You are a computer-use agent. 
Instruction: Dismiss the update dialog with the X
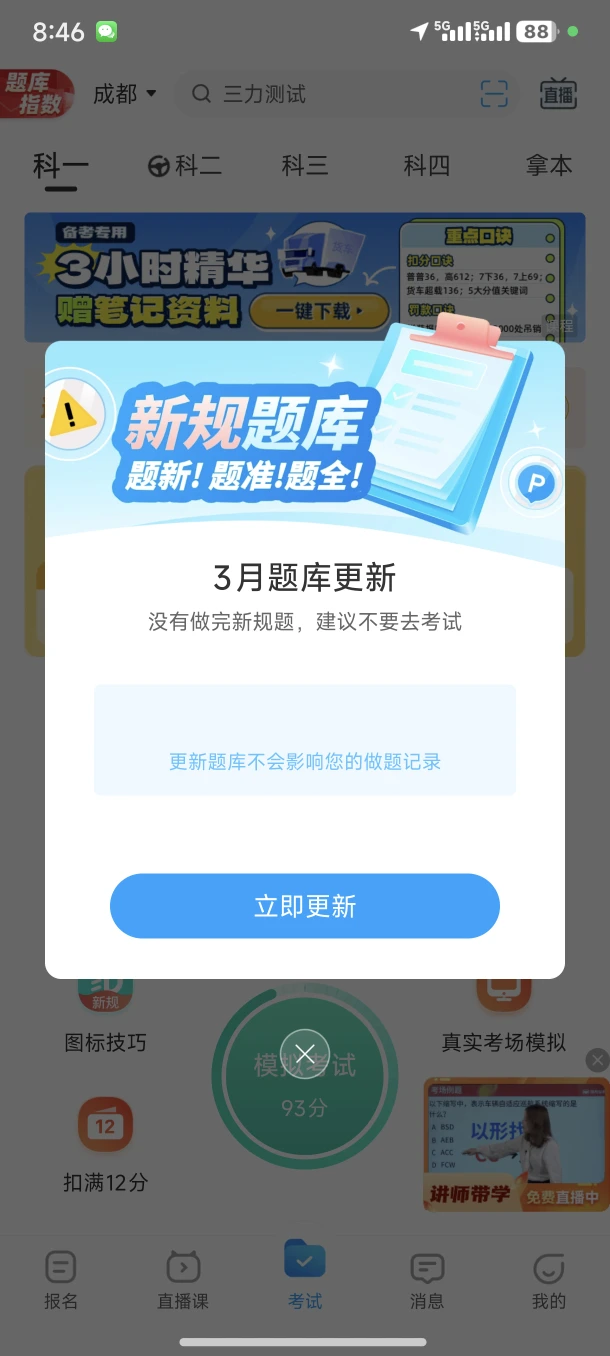(305, 1054)
